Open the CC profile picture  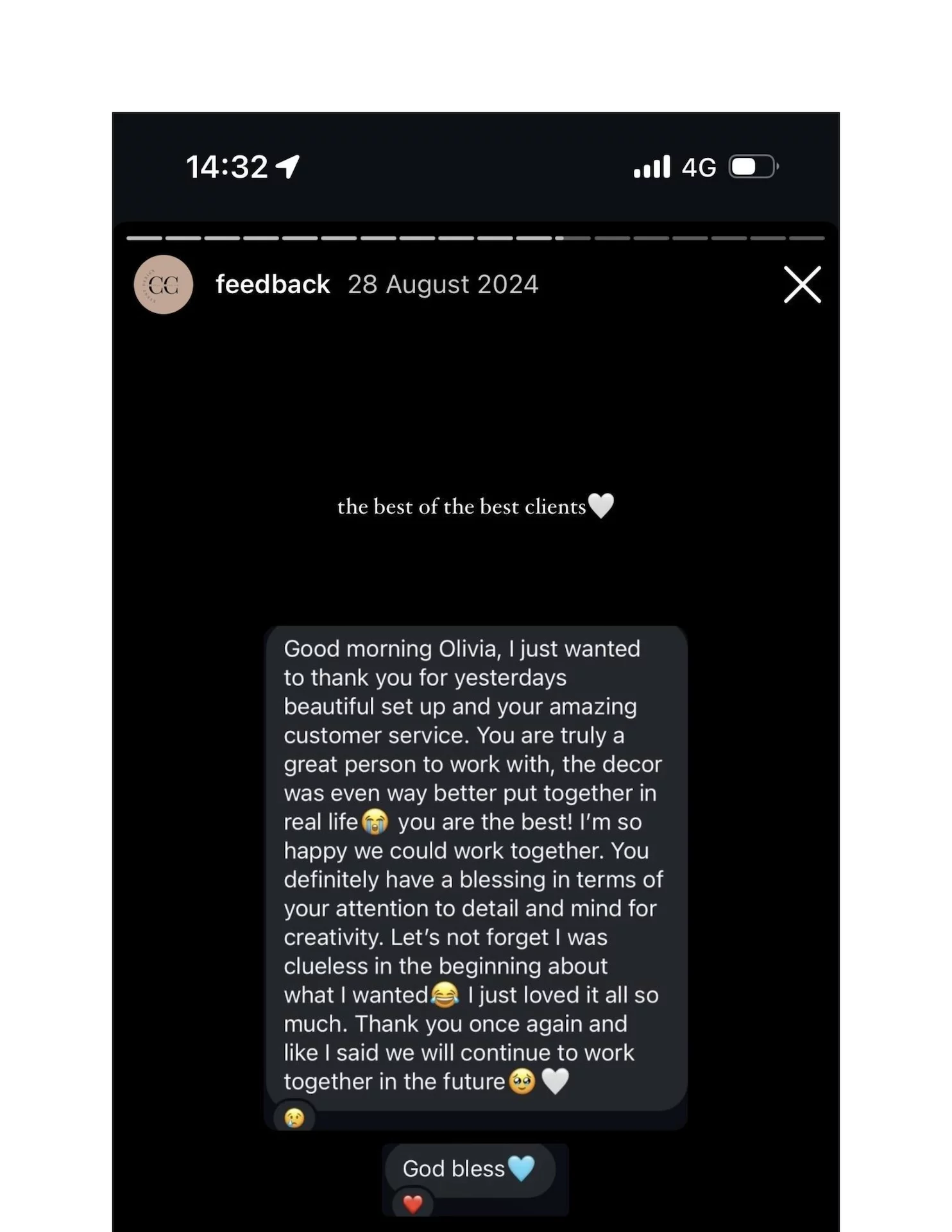click(164, 285)
